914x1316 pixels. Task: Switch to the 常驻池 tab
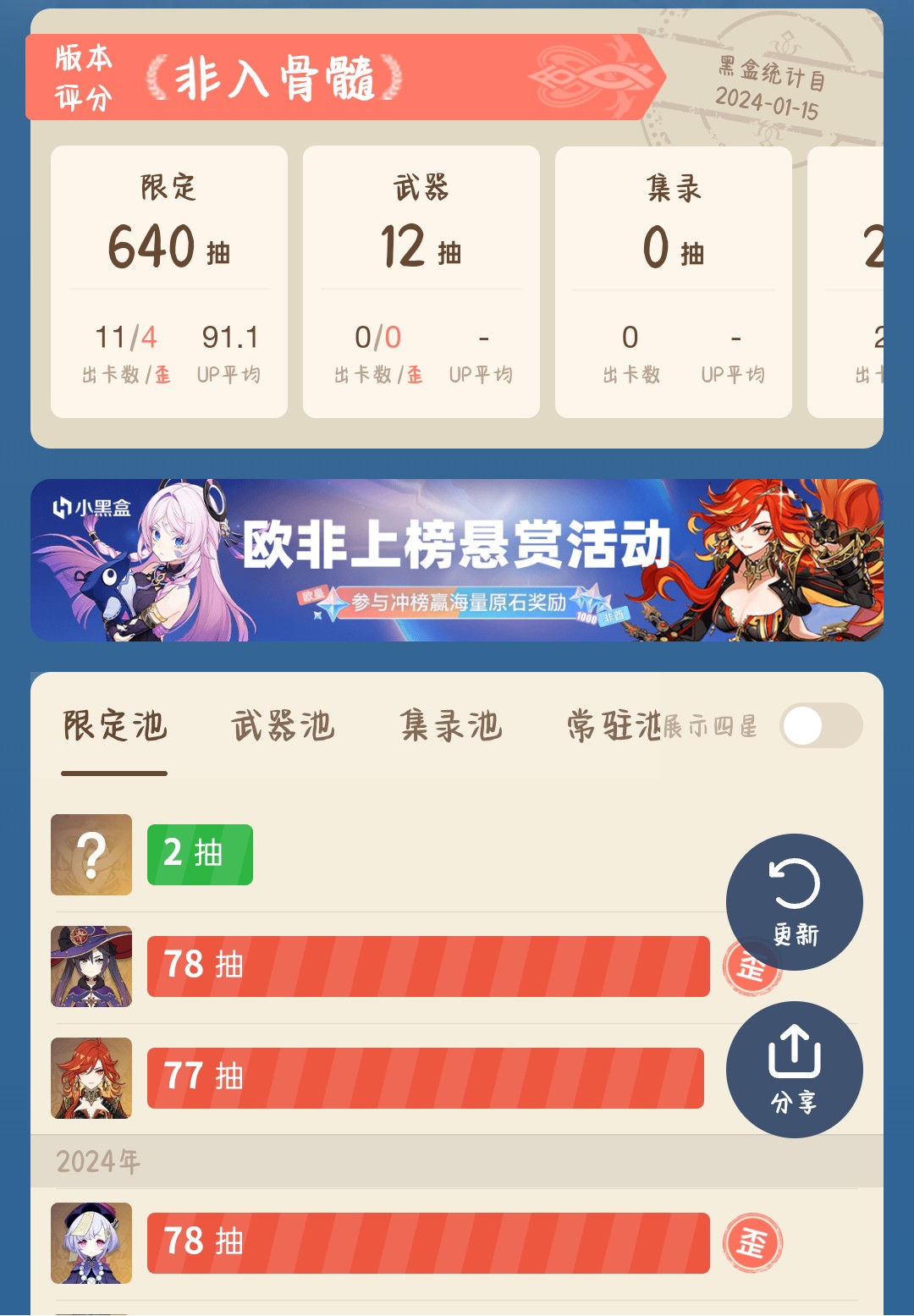click(x=612, y=726)
